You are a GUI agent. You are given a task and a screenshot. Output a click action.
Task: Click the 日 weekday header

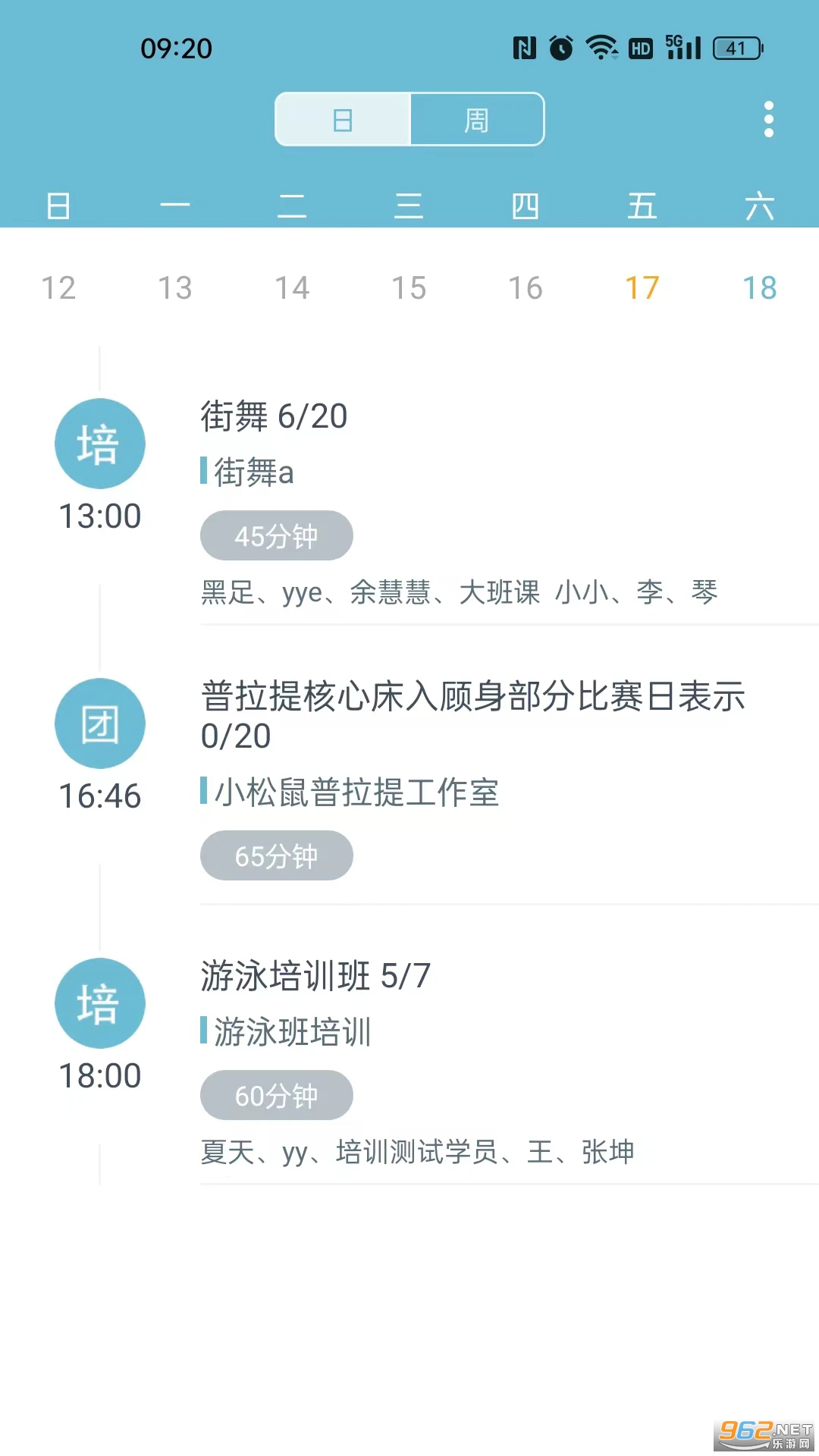pyautogui.click(x=59, y=205)
